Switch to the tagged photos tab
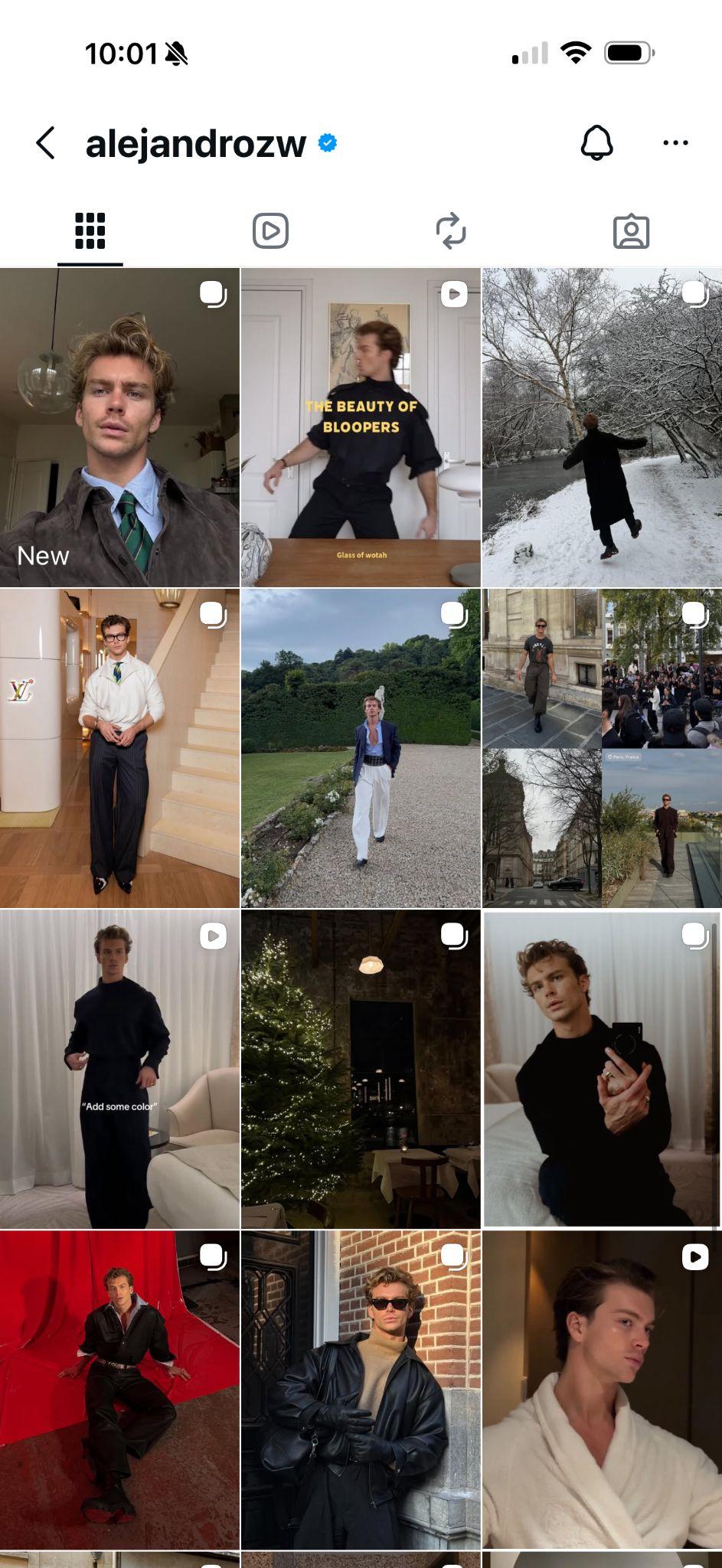722x1568 pixels. tap(631, 230)
